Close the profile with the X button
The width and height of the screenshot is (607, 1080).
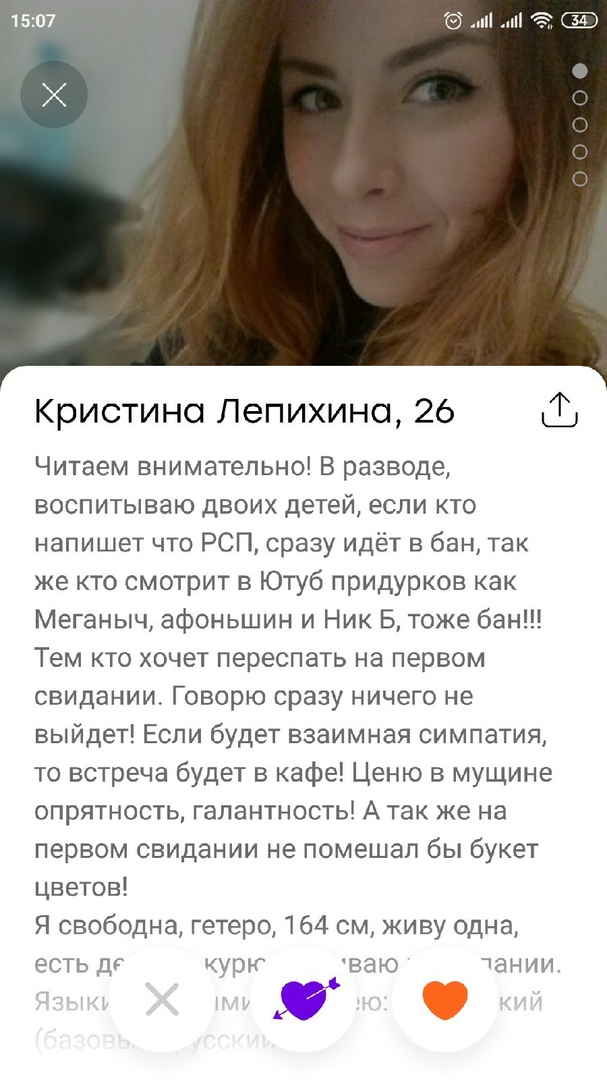point(54,95)
